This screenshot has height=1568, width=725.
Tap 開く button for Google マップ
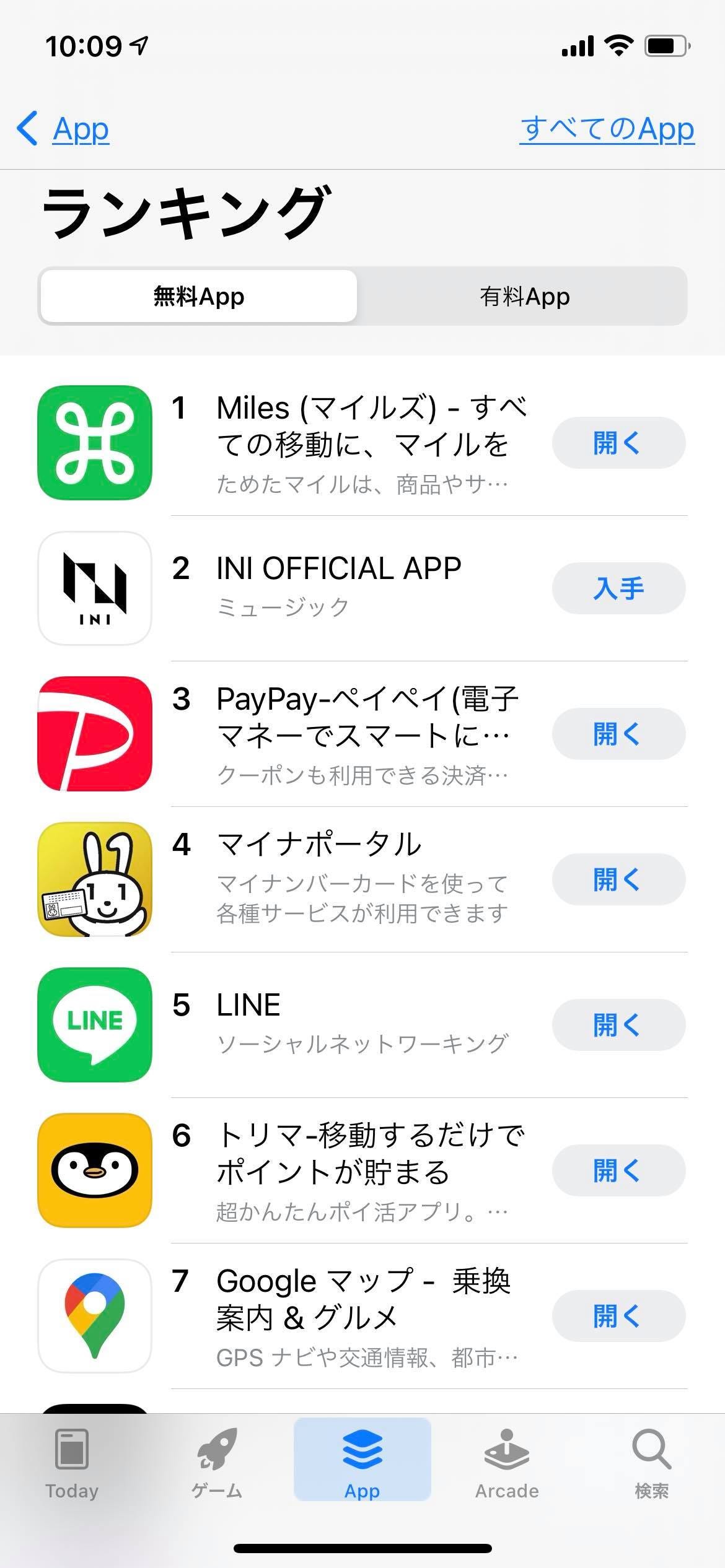coord(618,1316)
